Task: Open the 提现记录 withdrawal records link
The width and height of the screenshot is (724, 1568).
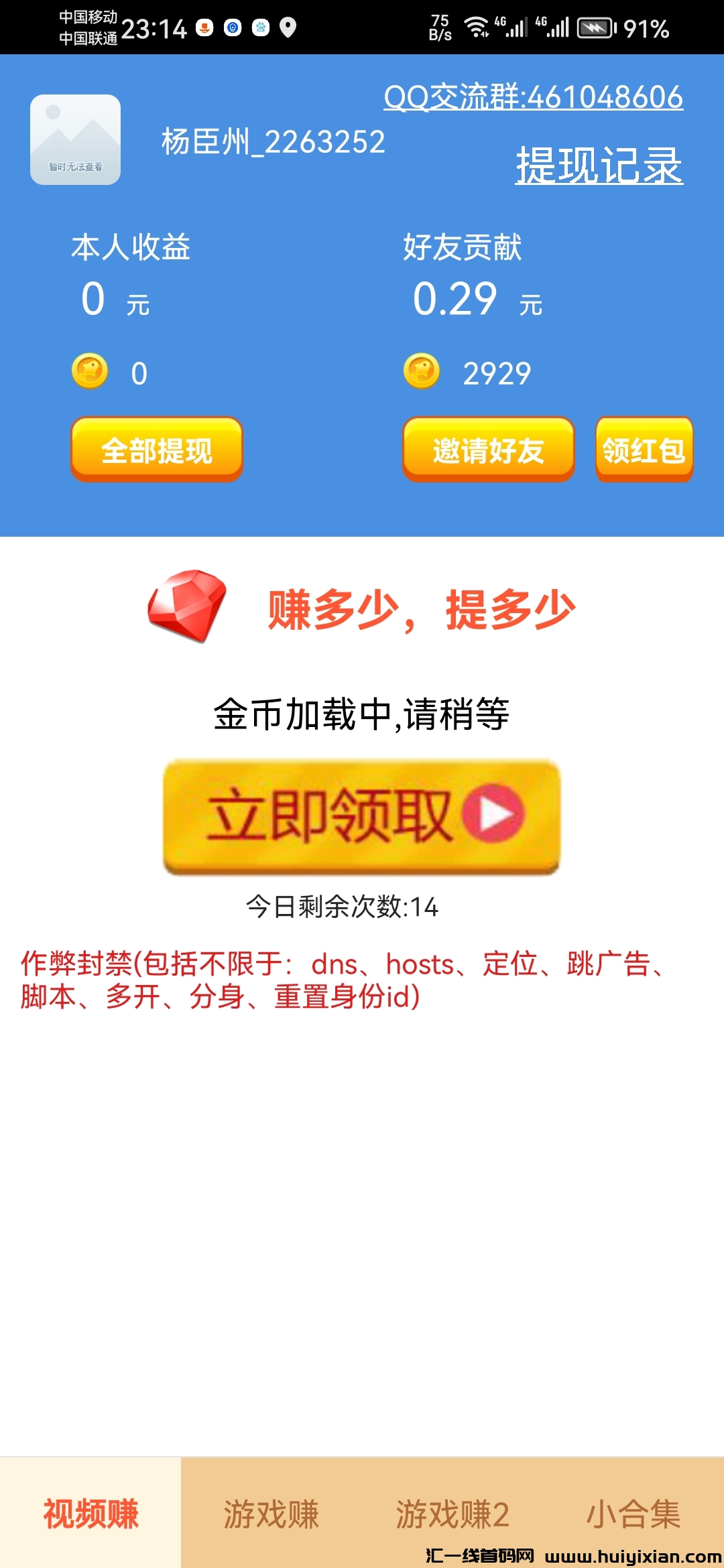Action: [599, 166]
